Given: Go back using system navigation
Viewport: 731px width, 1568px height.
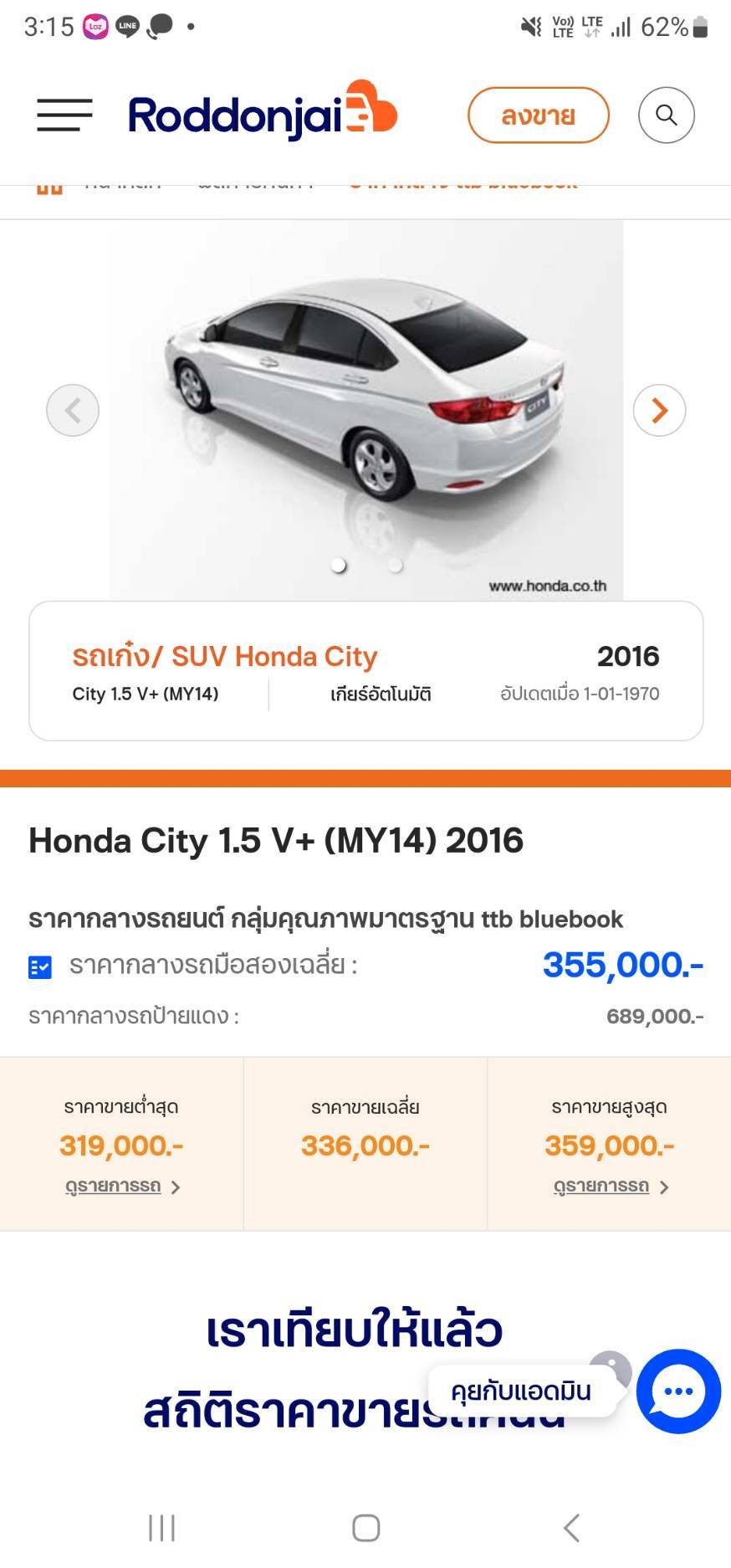Looking at the screenshot, I should pyautogui.click(x=571, y=1527).
